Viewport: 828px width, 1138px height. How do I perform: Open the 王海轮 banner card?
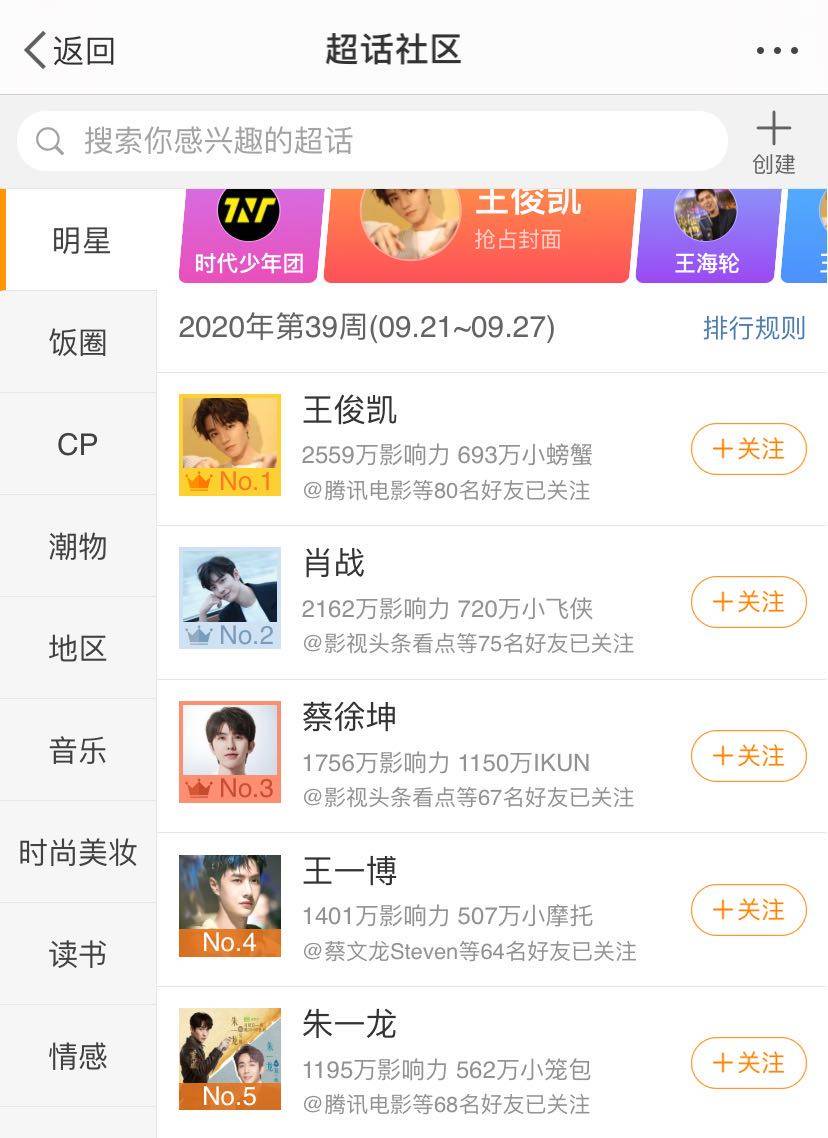point(707,233)
